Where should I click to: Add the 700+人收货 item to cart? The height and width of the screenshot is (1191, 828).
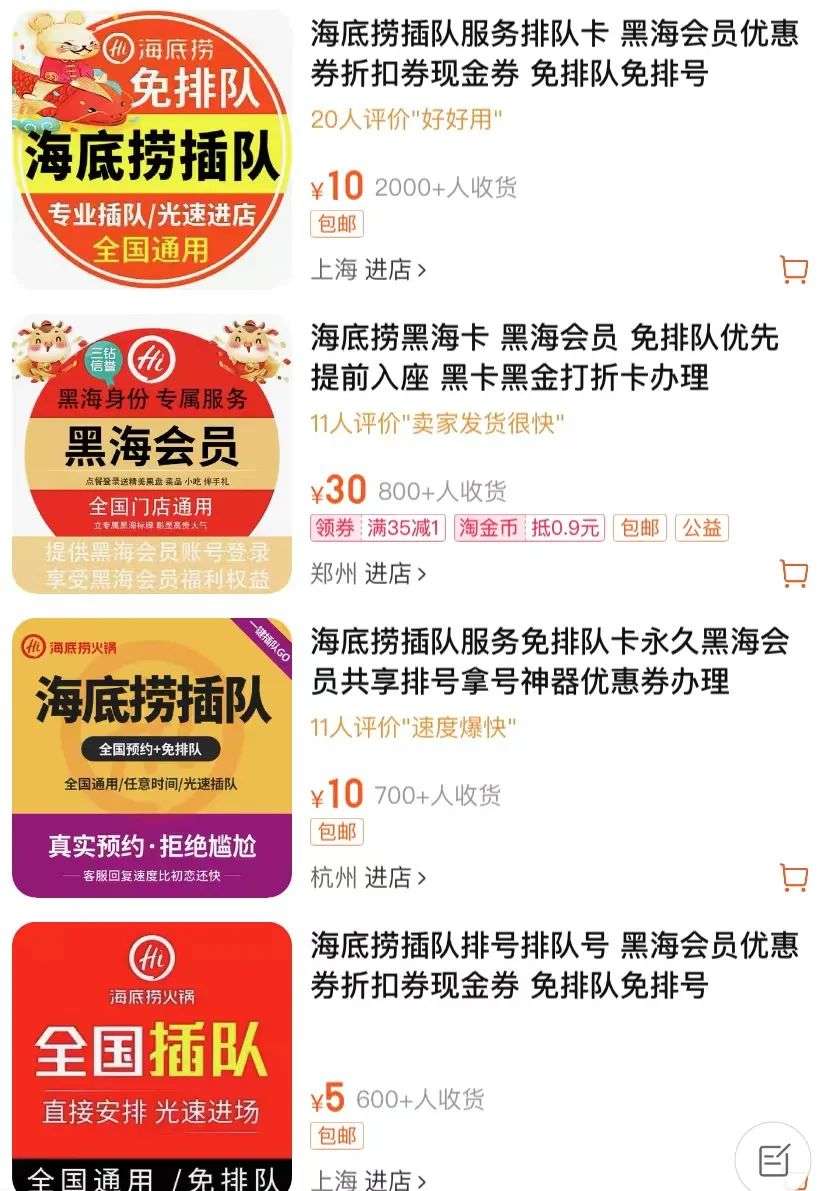pos(793,877)
